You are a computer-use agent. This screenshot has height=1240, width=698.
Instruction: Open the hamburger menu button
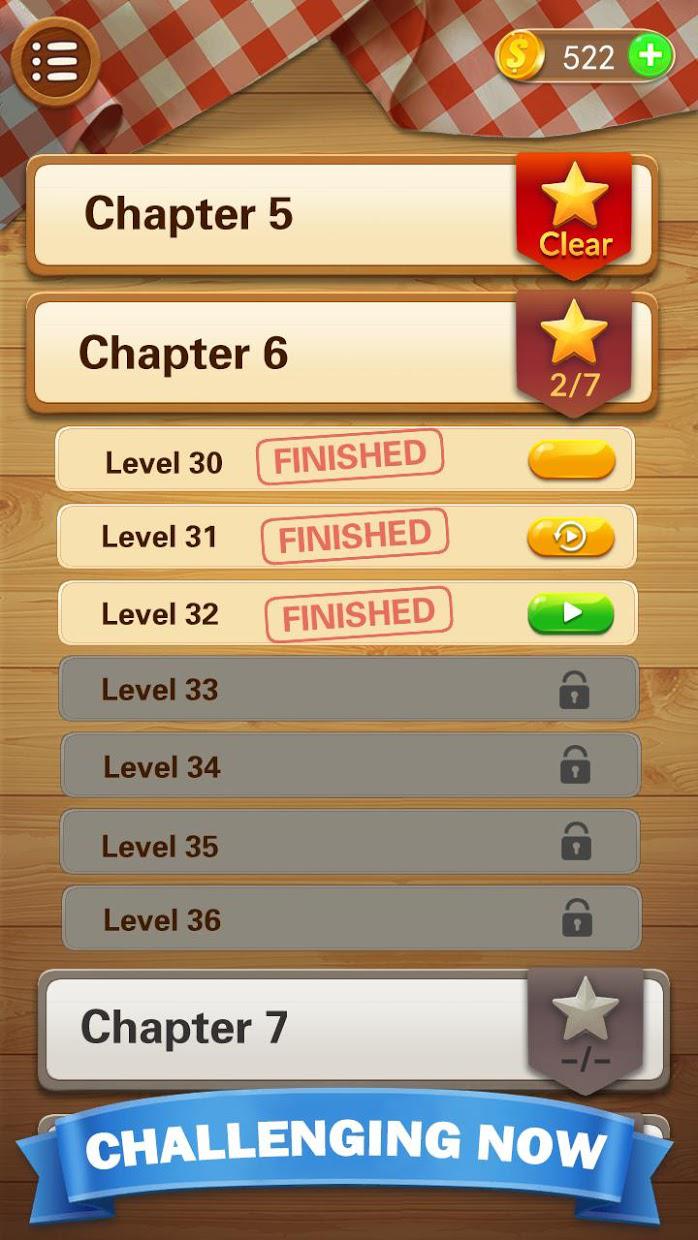[54, 62]
